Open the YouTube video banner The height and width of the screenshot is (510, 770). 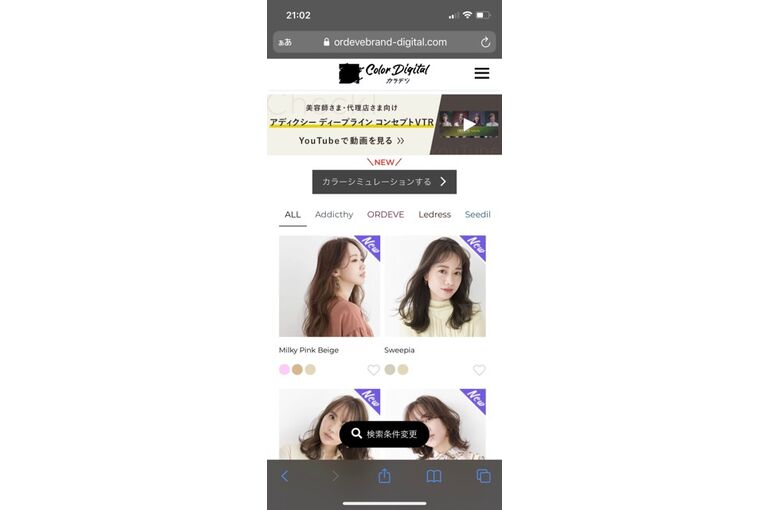coord(384,125)
